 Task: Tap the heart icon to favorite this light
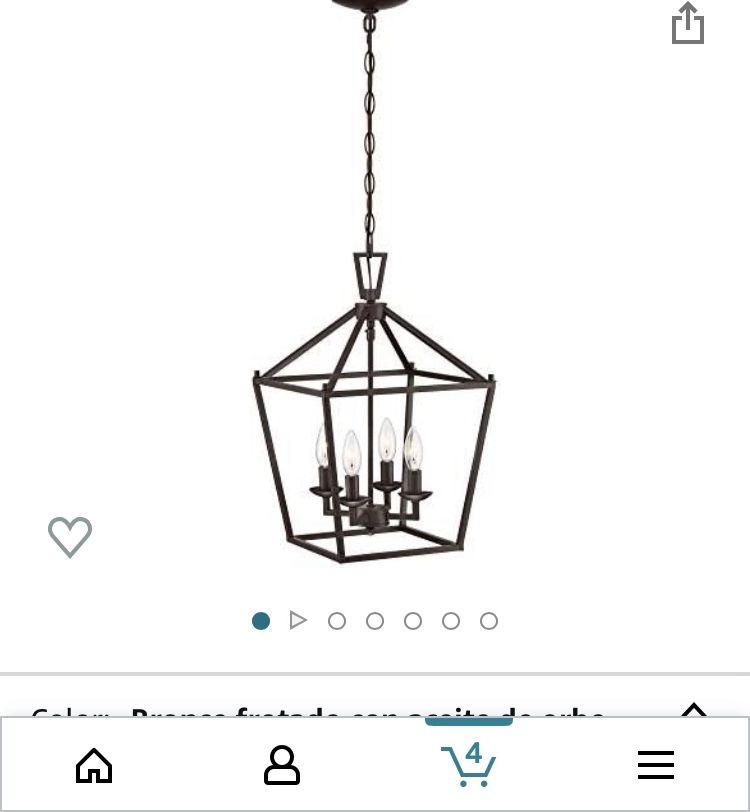tap(70, 537)
